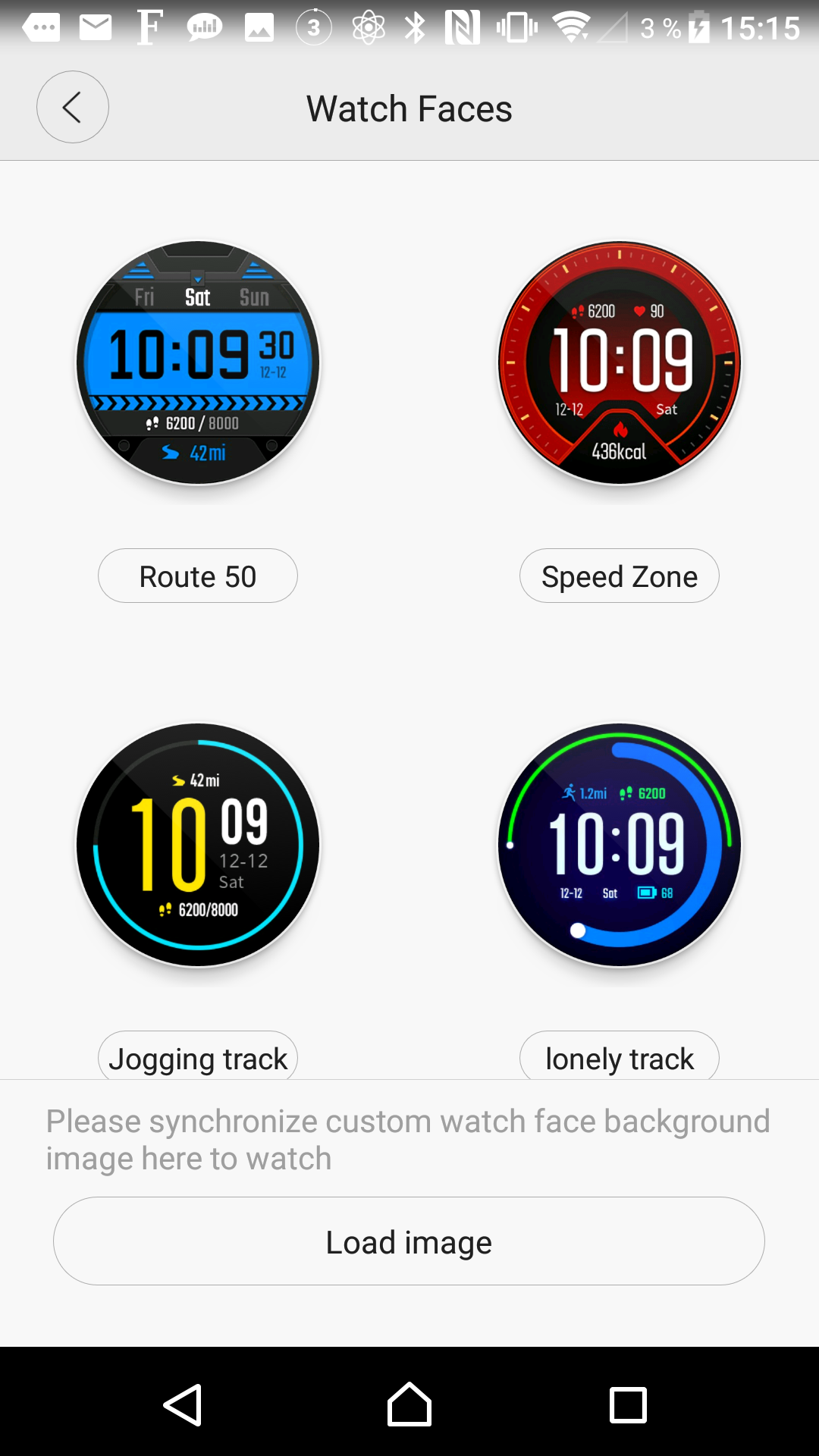This screenshot has width=819, height=1456.
Task: Choose the lonely track watch face preview
Action: pyautogui.click(x=620, y=845)
